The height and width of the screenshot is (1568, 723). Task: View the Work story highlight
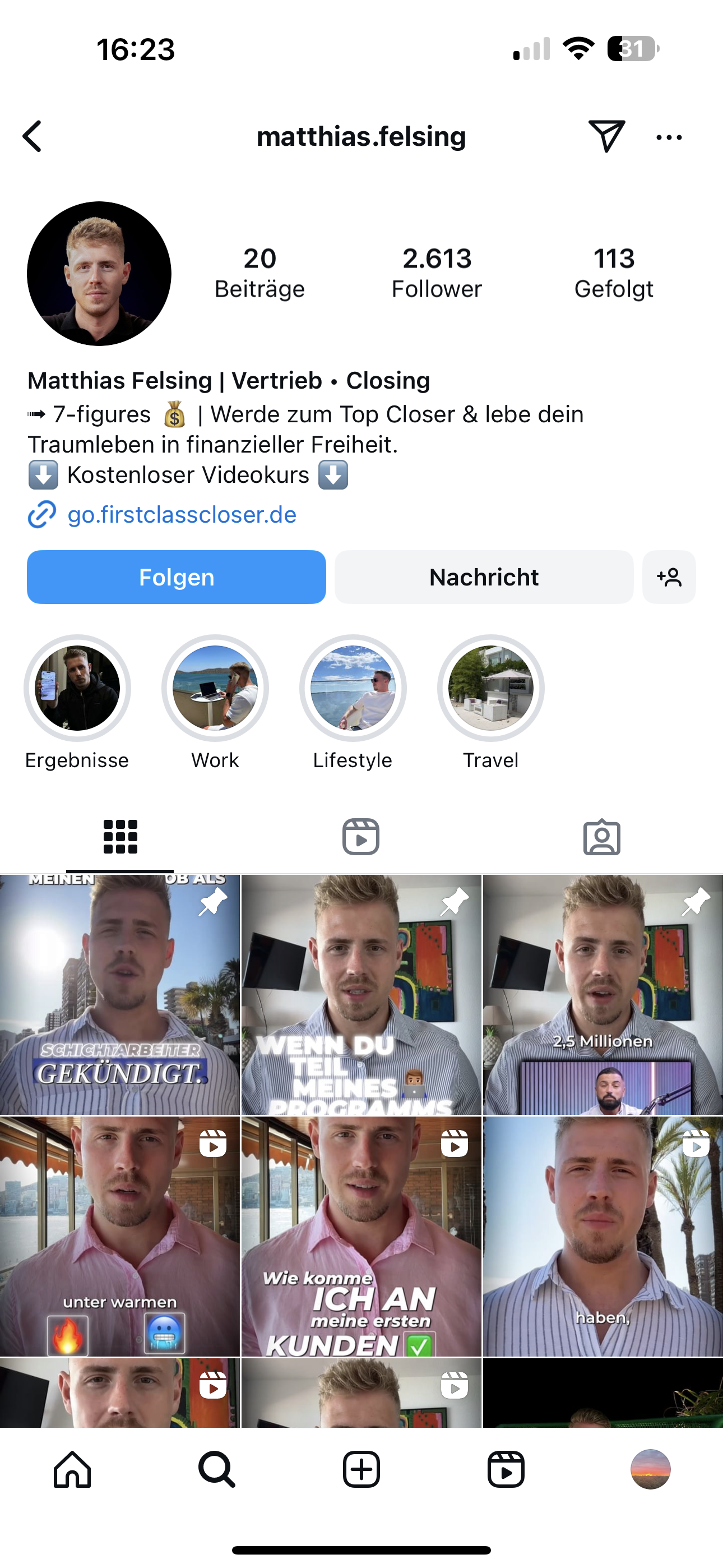click(215, 689)
